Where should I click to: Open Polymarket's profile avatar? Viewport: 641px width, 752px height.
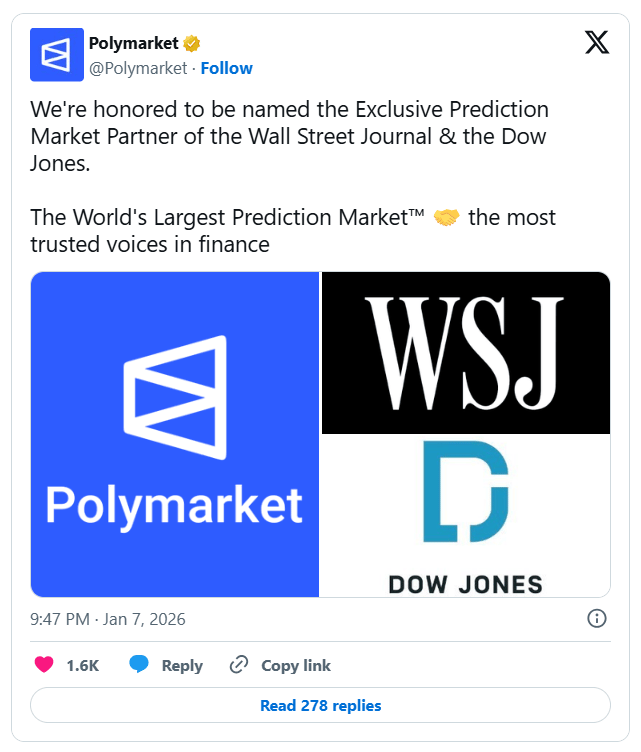click(57, 54)
